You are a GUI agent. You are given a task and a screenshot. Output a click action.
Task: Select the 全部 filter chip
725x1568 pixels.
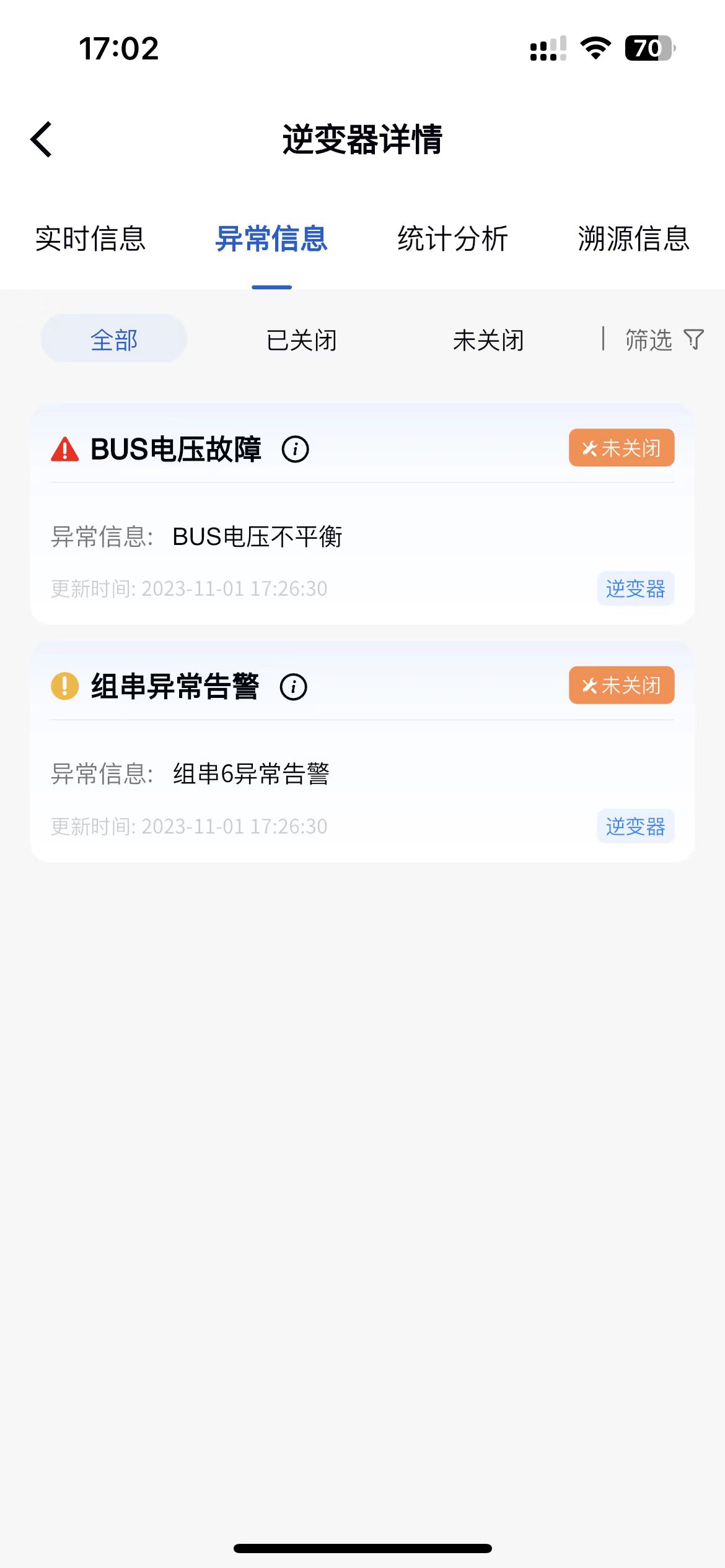tap(114, 339)
